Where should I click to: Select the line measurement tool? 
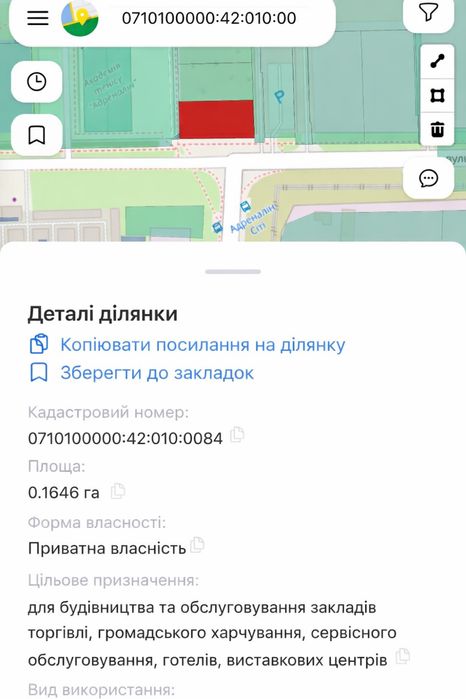(x=437, y=61)
